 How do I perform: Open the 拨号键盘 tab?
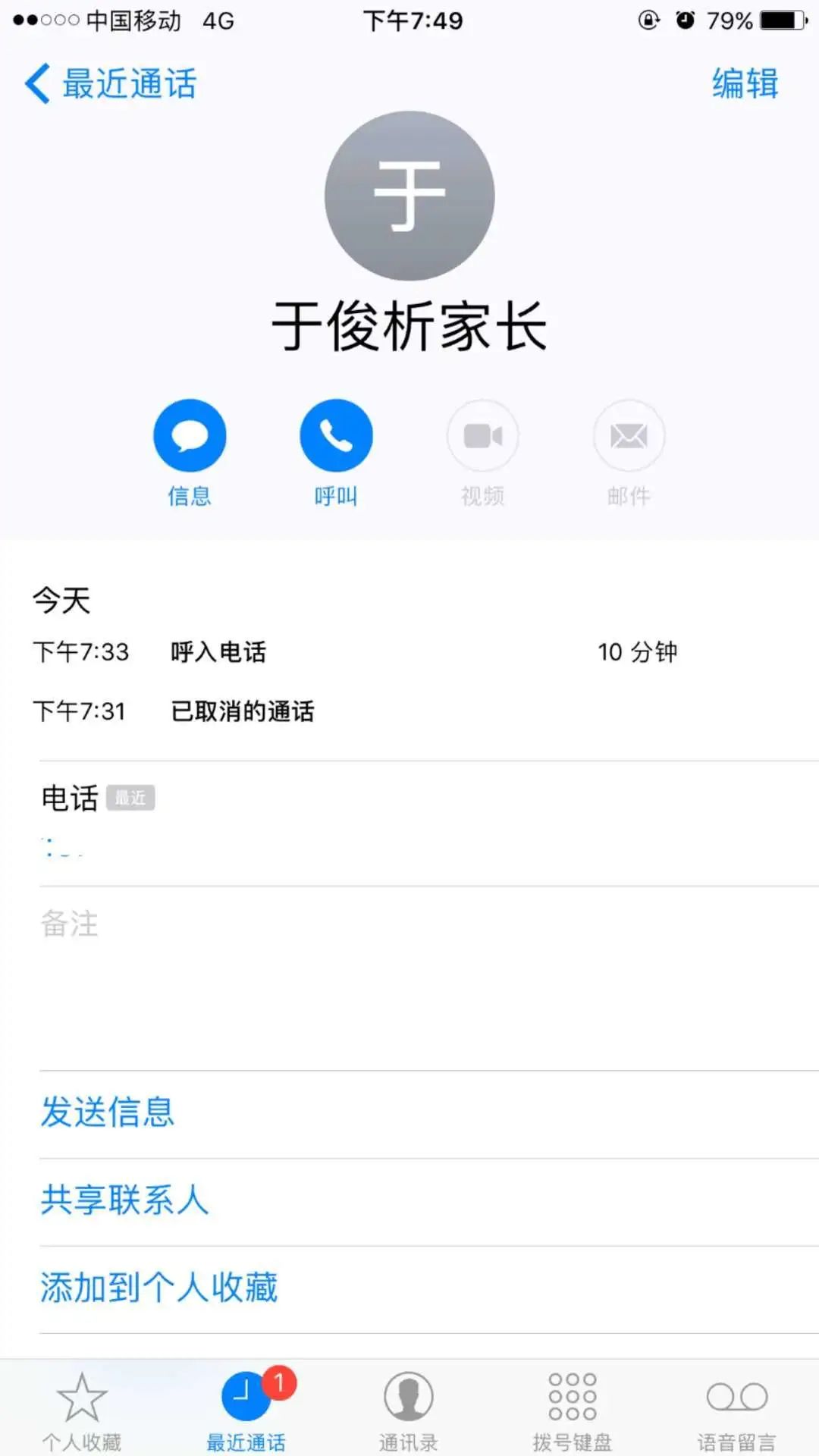[x=573, y=1409]
